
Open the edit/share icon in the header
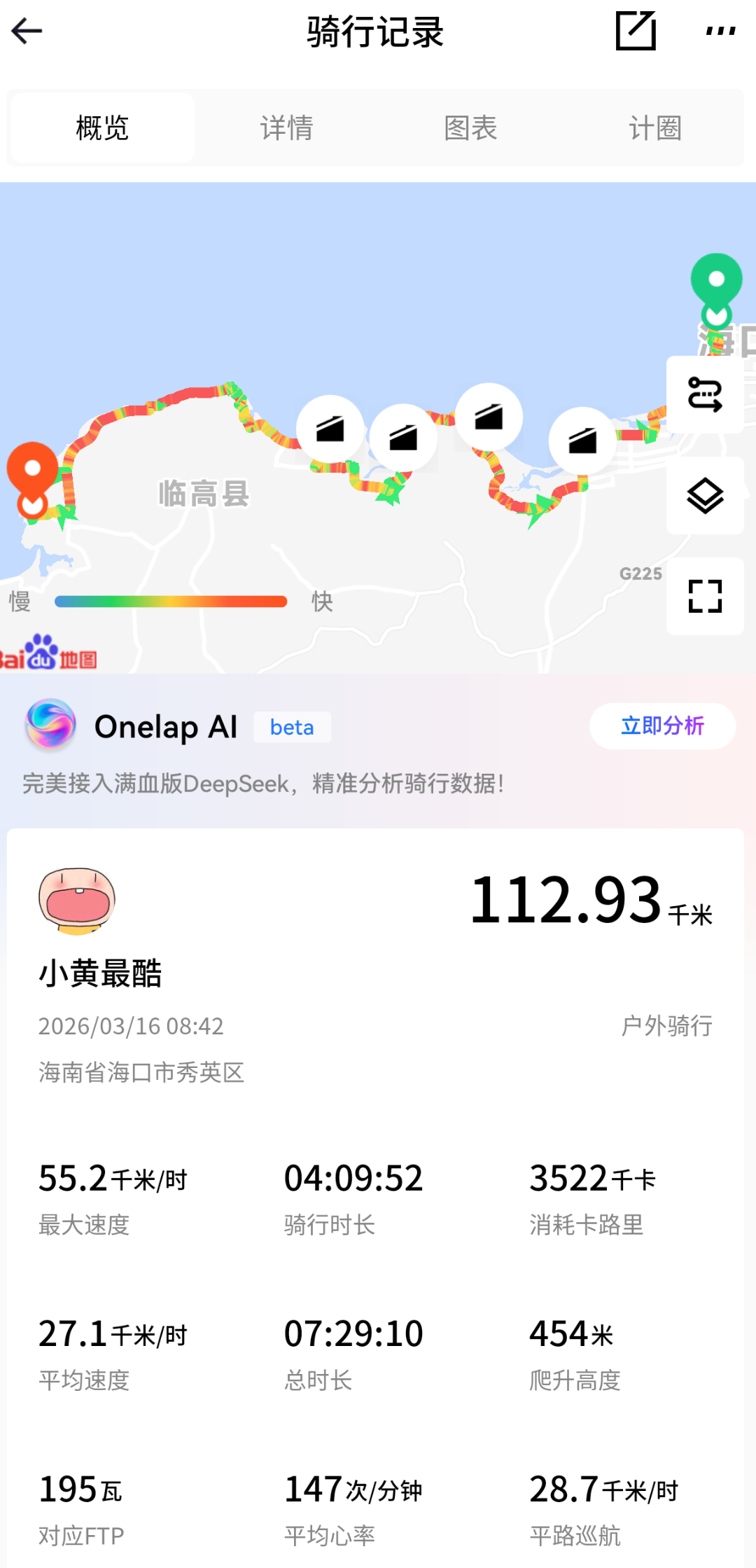tap(636, 31)
